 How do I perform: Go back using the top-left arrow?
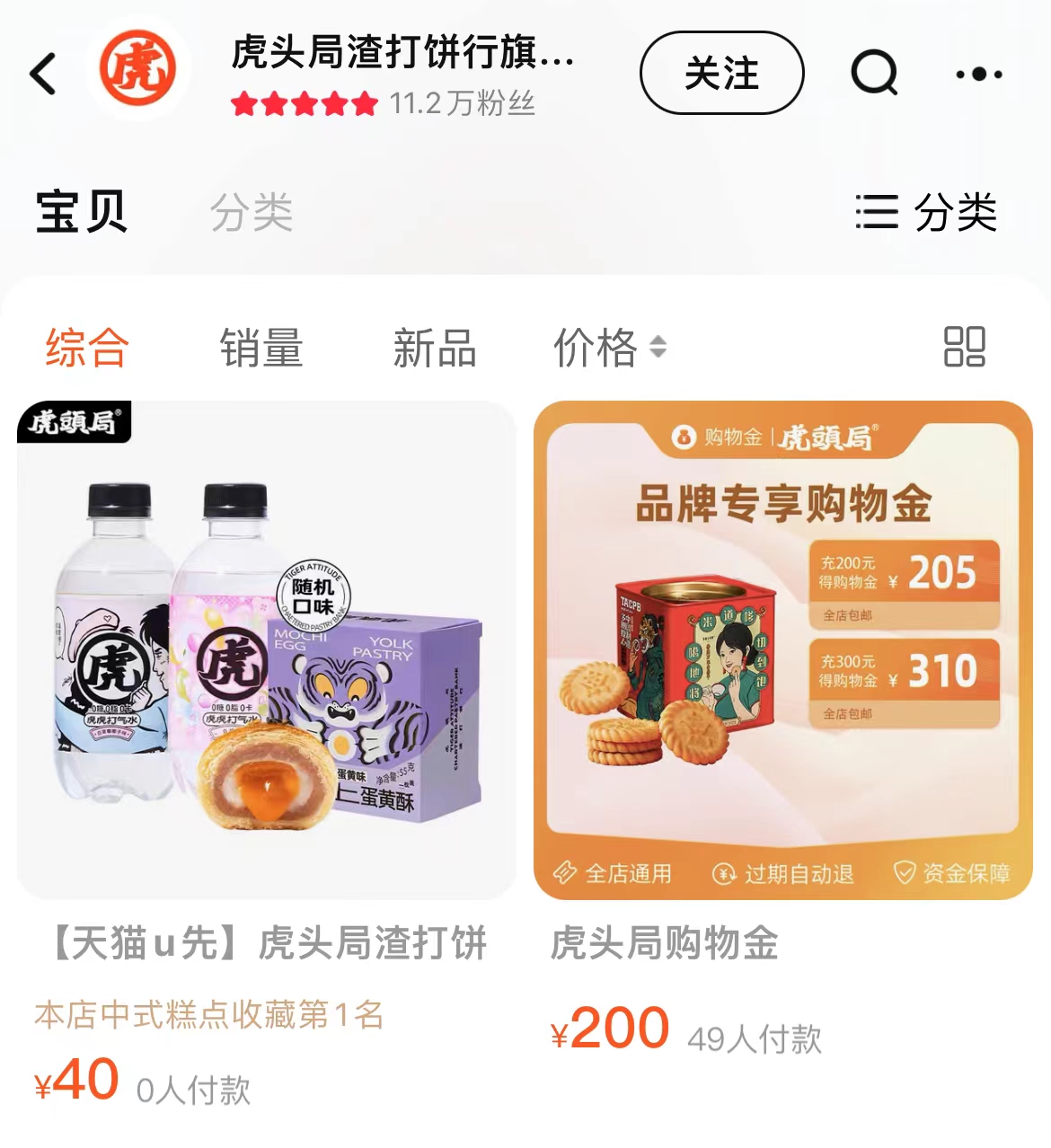point(43,74)
